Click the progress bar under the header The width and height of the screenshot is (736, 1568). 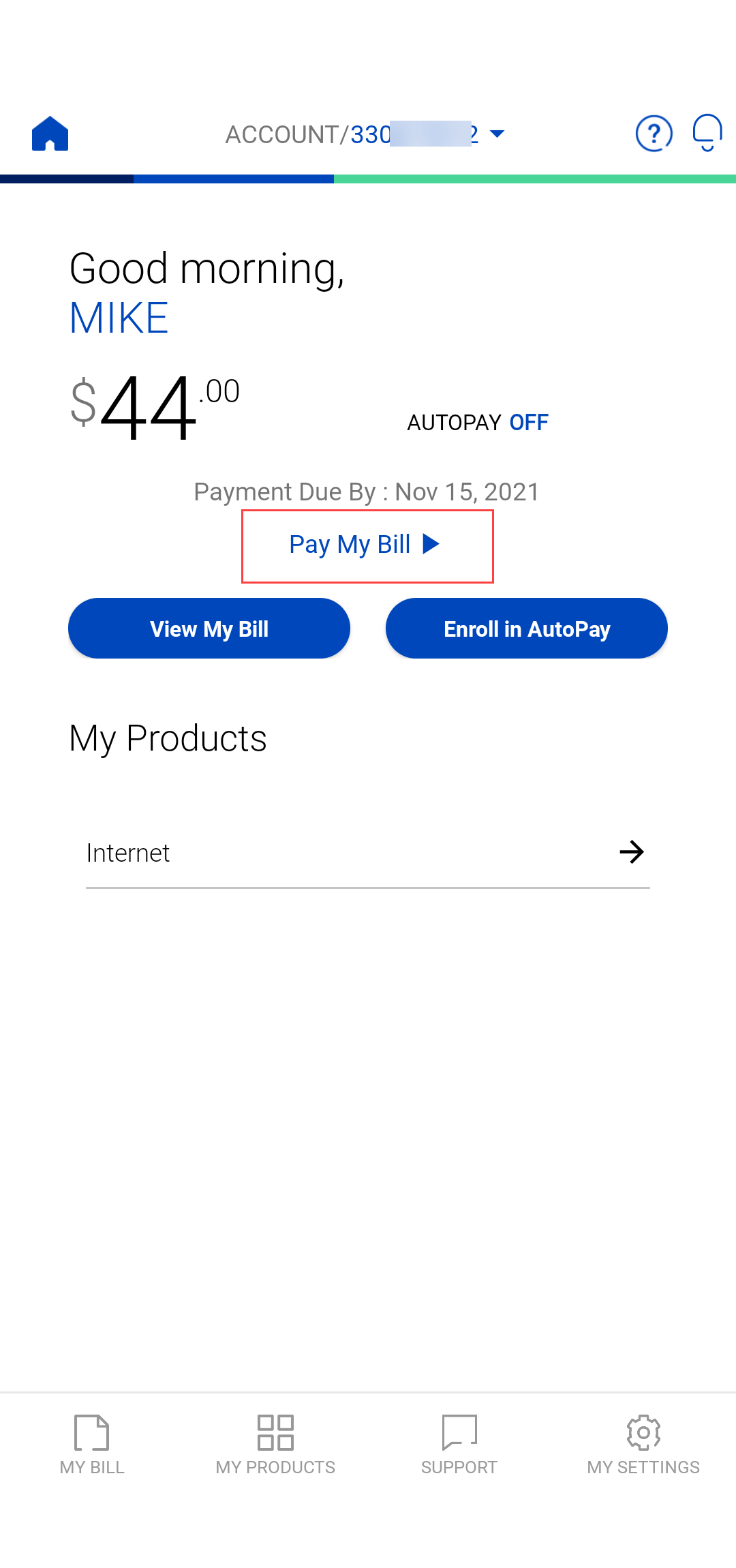(x=368, y=179)
